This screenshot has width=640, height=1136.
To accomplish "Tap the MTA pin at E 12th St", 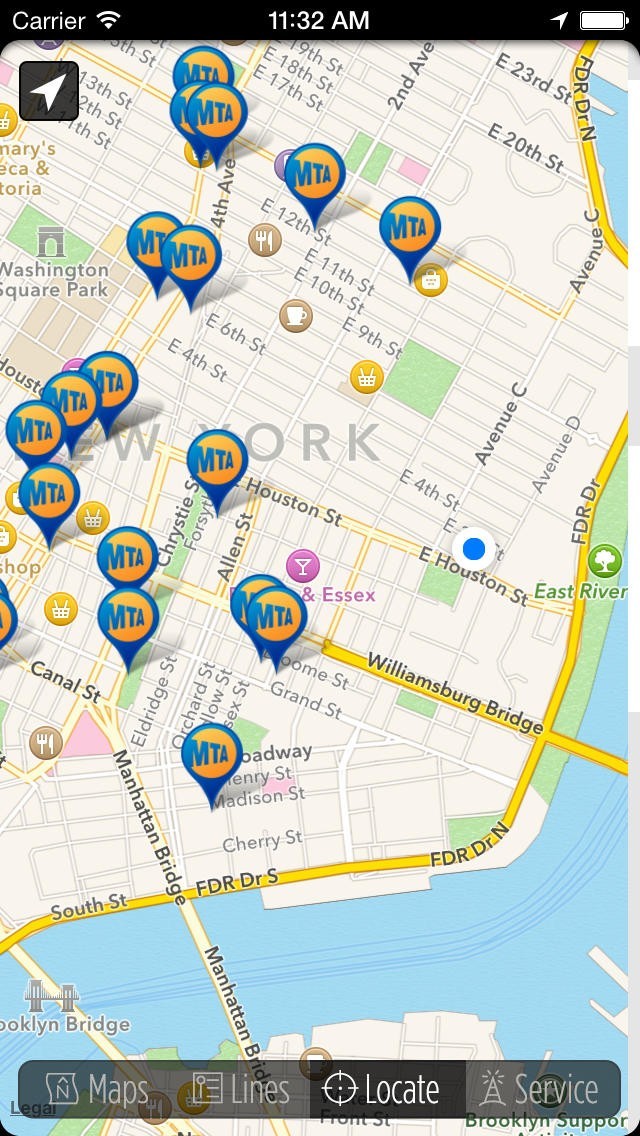I will (315, 176).
